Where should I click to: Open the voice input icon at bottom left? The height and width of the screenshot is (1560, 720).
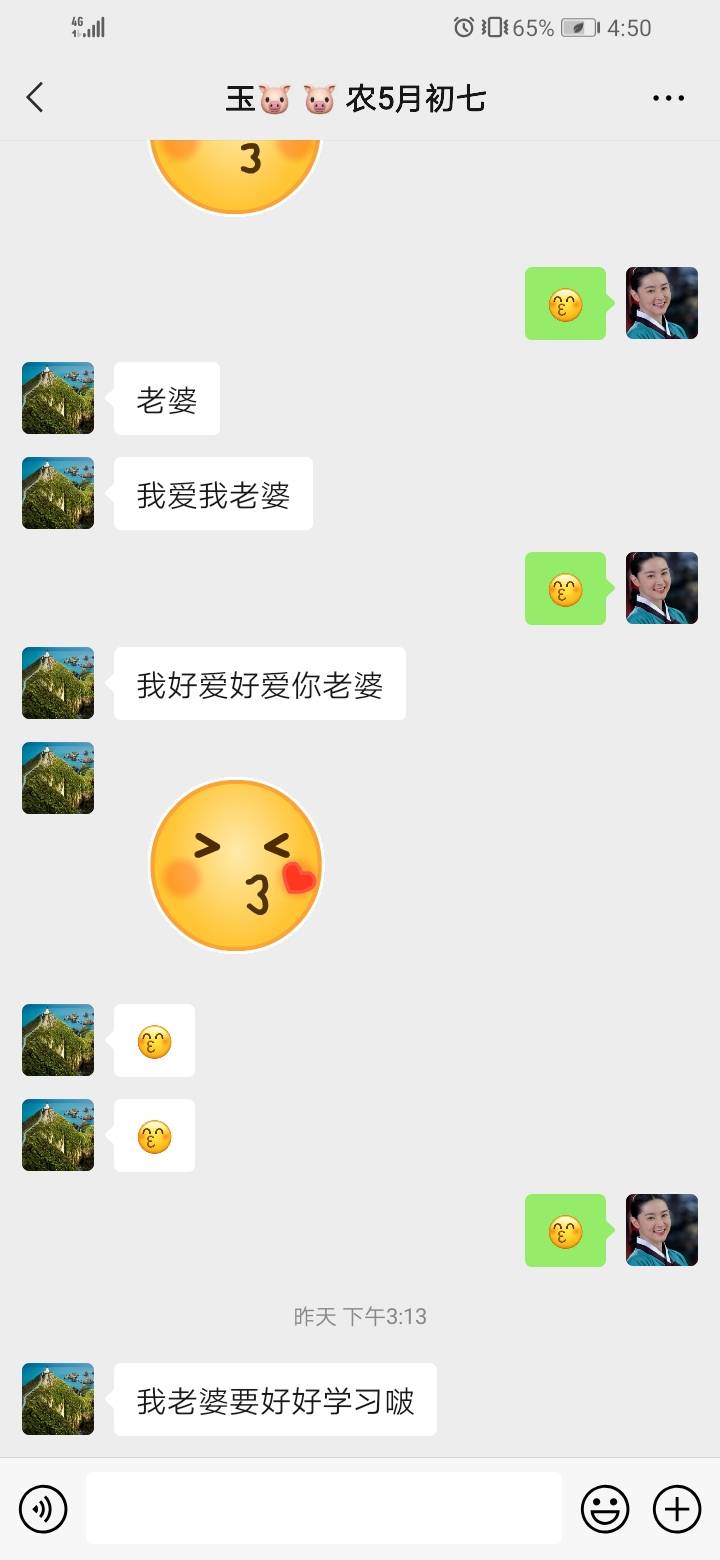pyautogui.click(x=42, y=1508)
